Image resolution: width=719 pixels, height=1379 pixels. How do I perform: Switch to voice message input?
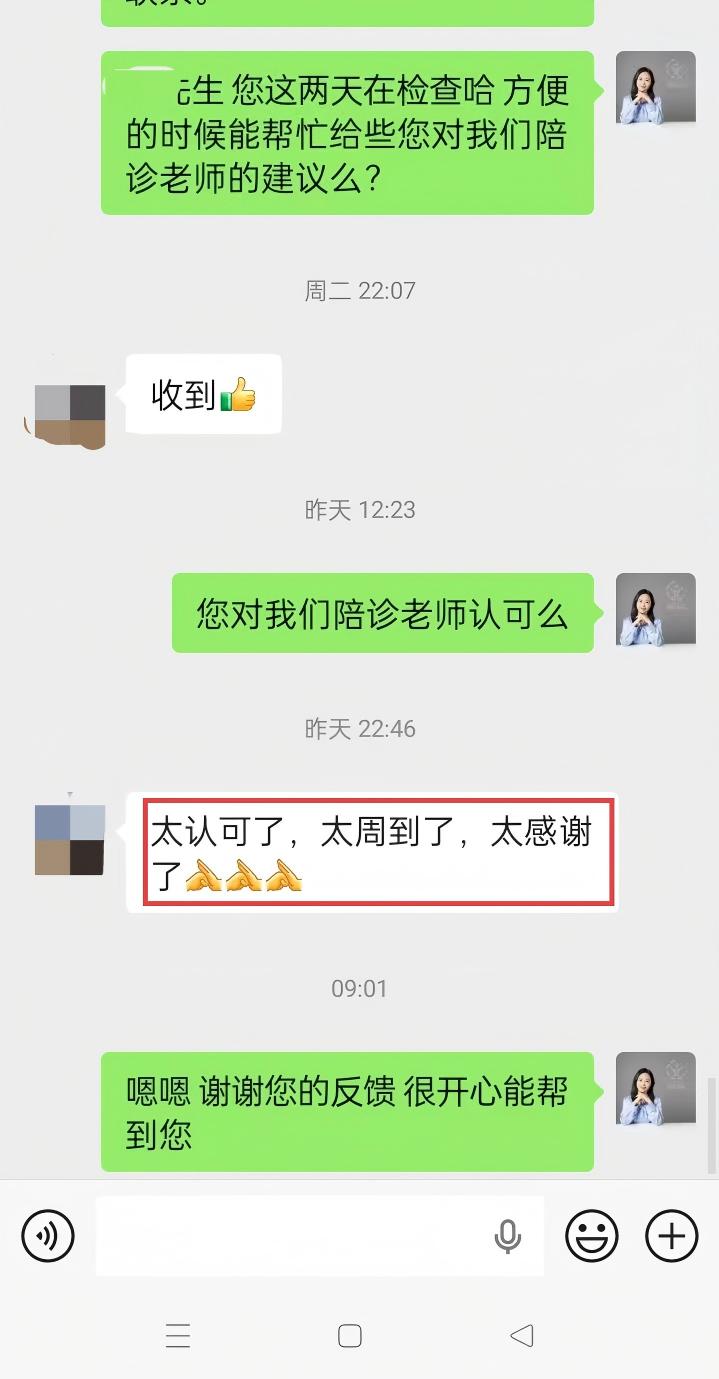tap(48, 1237)
